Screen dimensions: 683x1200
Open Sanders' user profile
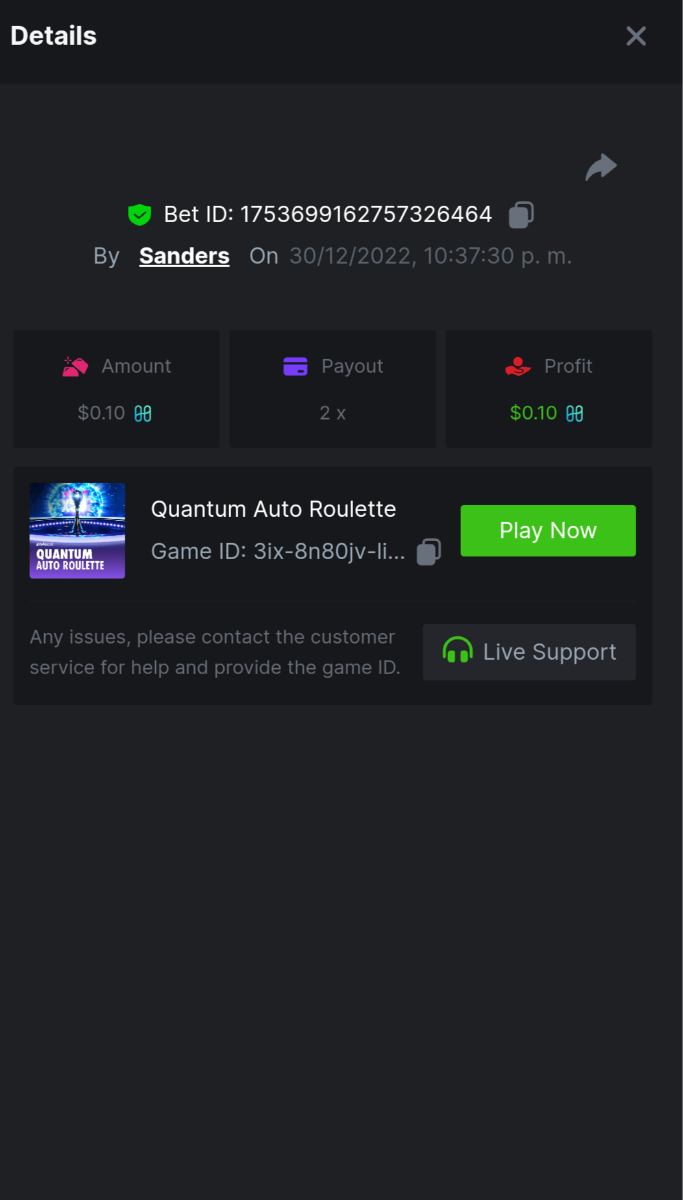tap(184, 256)
